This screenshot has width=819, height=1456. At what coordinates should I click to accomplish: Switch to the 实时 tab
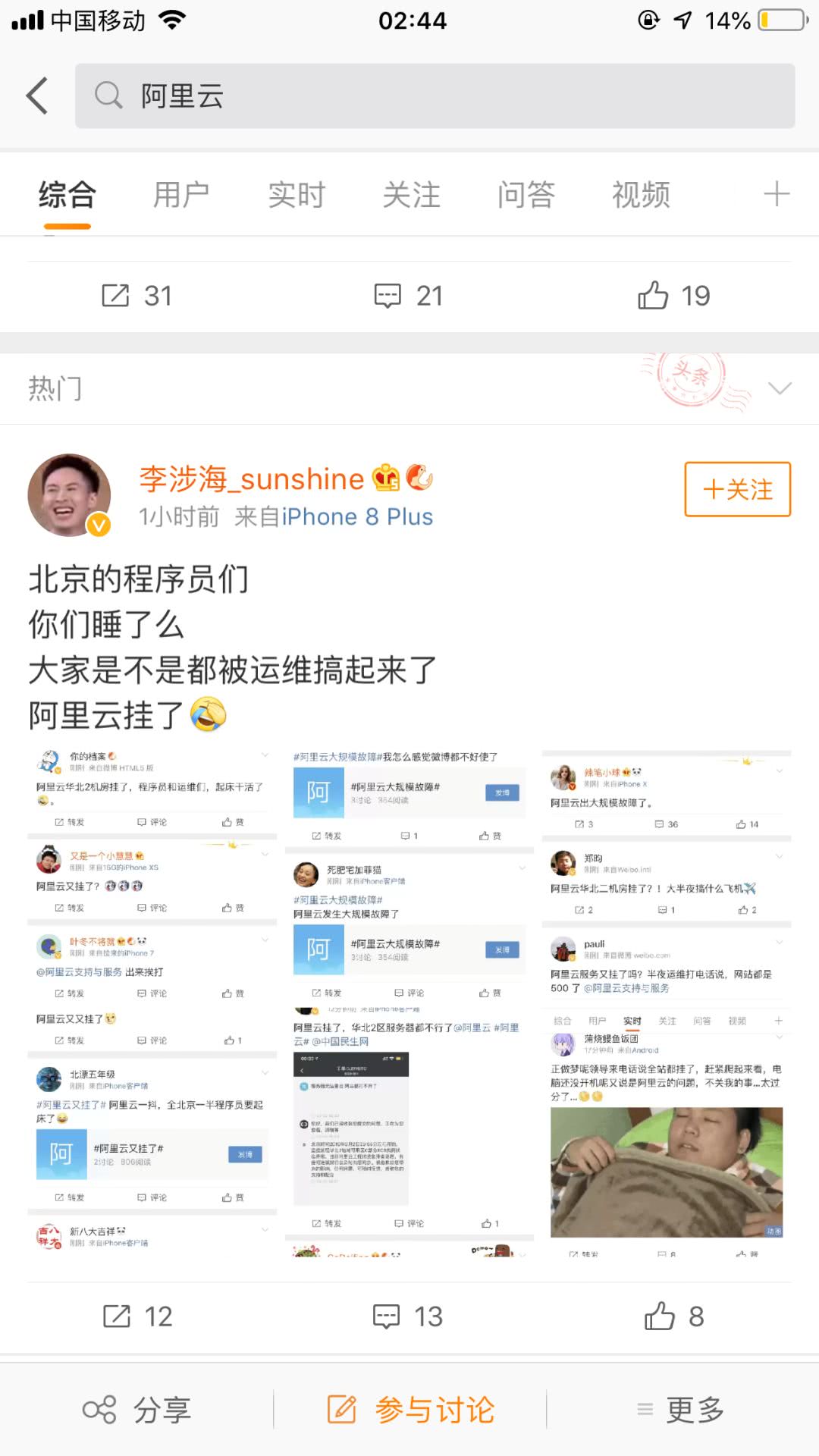click(296, 195)
